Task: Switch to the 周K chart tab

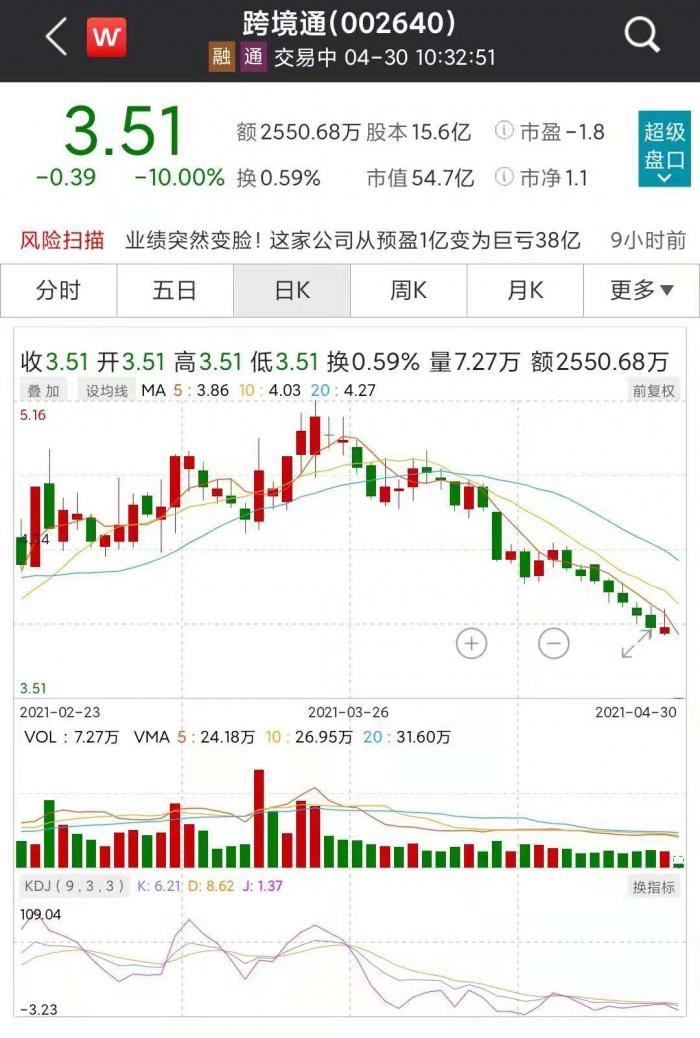Action: pos(408,291)
